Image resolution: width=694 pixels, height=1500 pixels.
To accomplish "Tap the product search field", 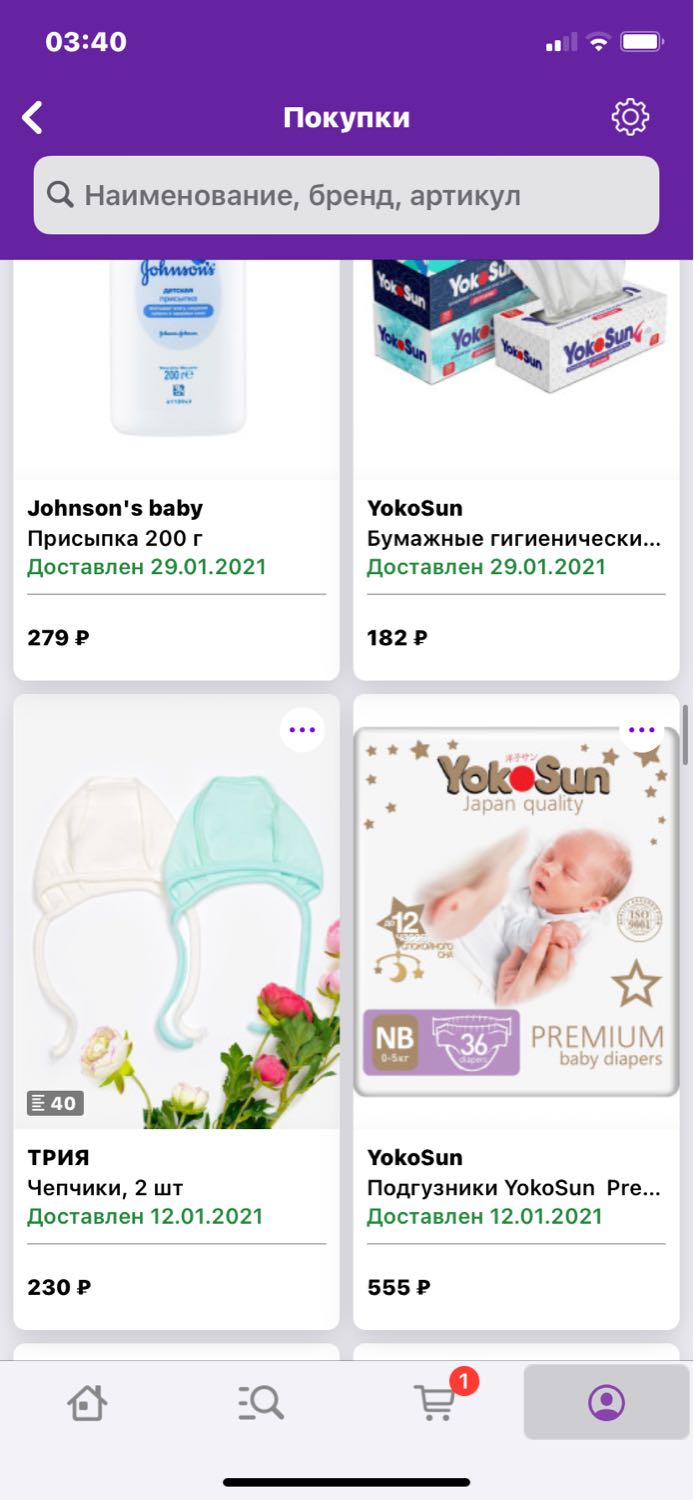I will (x=346, y=195).
